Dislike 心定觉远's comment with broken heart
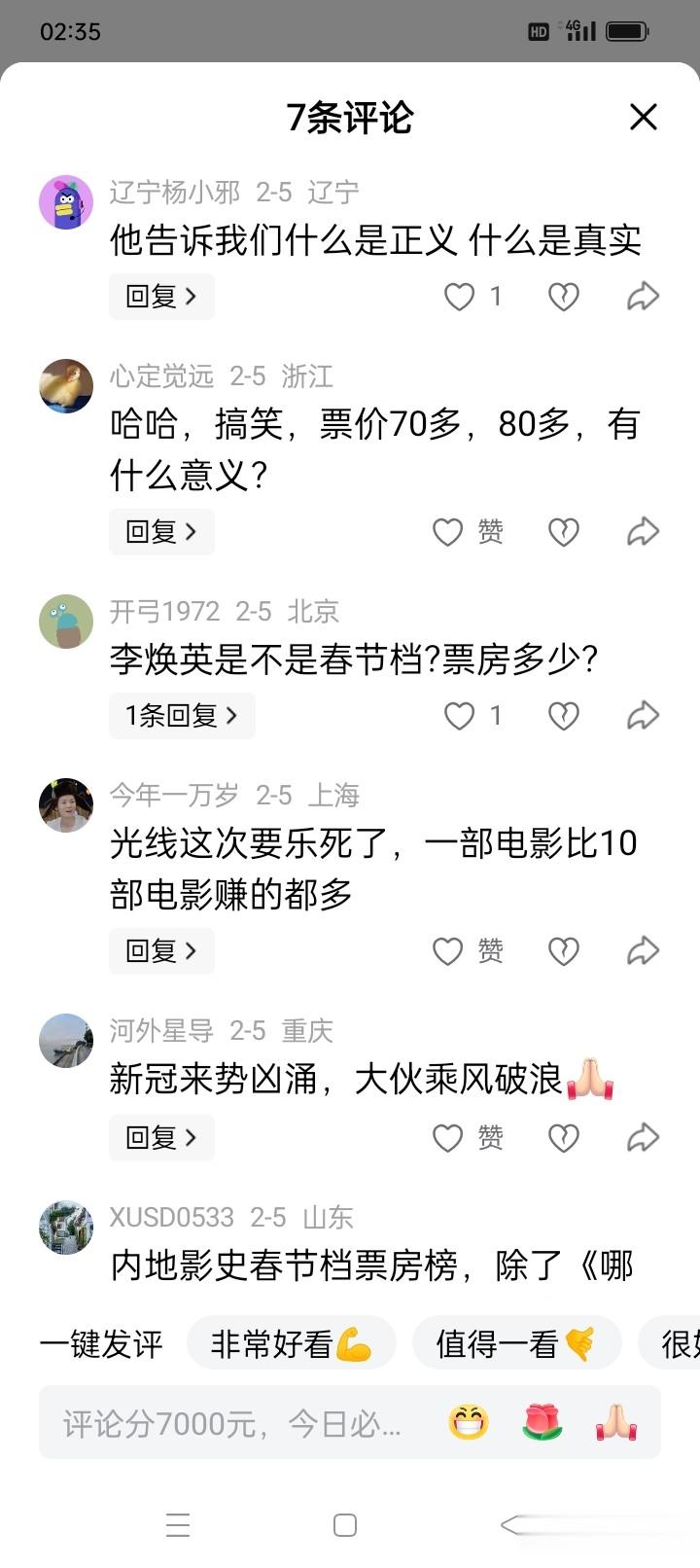This screenshot has height=1568, width=700. (x=564, y=532)
